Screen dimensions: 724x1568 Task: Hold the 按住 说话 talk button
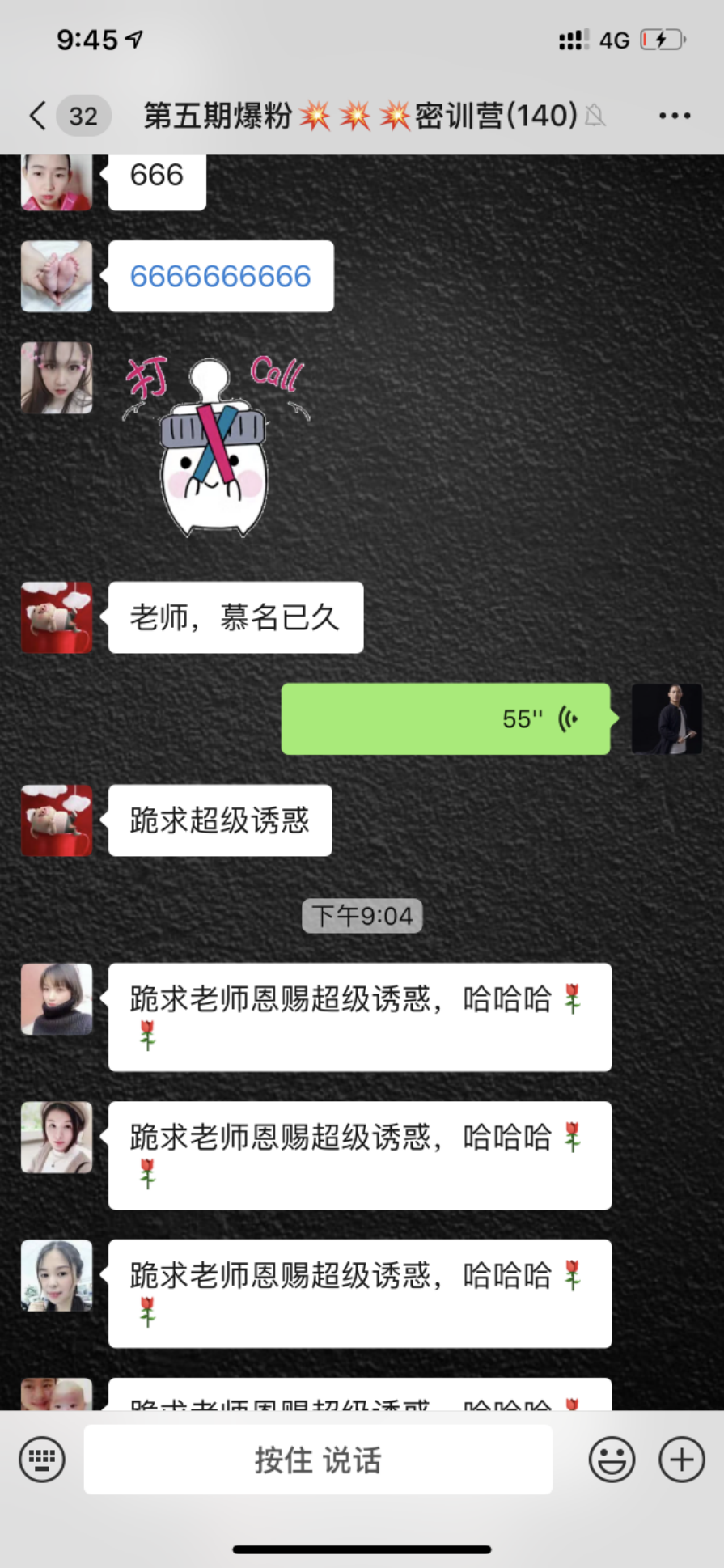(318, 1459)
